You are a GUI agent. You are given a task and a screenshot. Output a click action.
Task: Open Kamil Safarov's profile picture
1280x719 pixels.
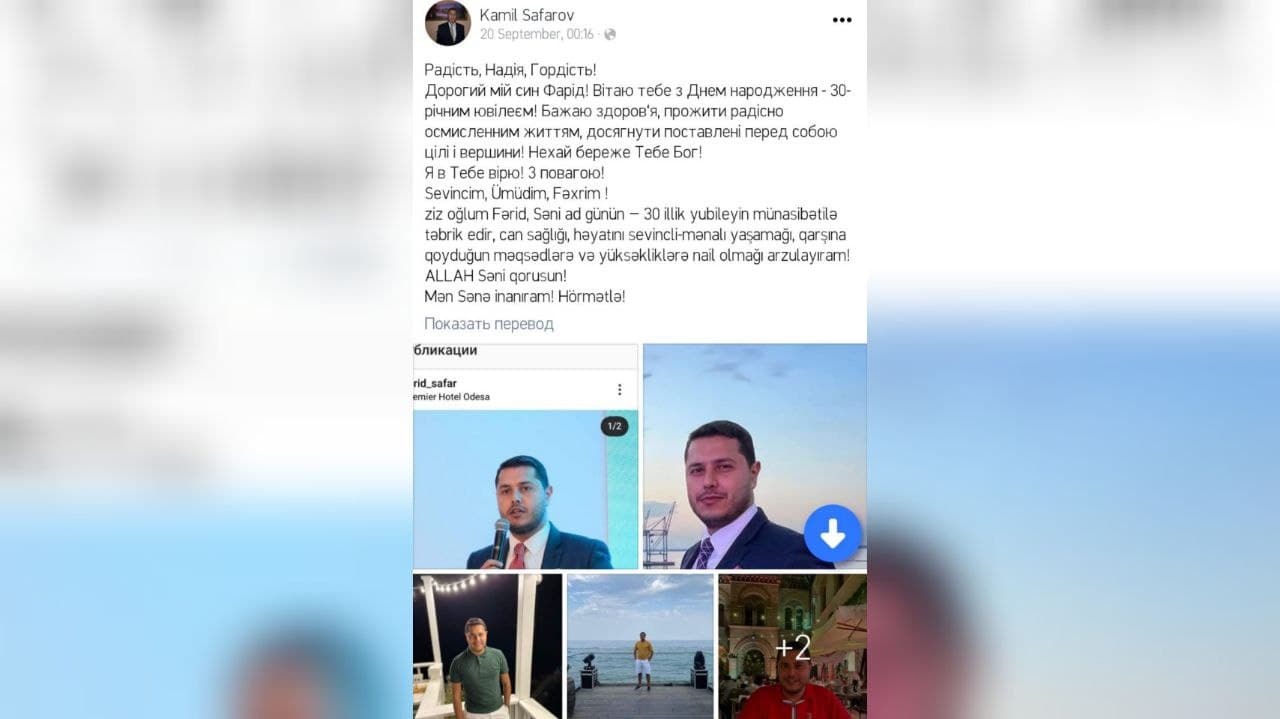[447, 23]
